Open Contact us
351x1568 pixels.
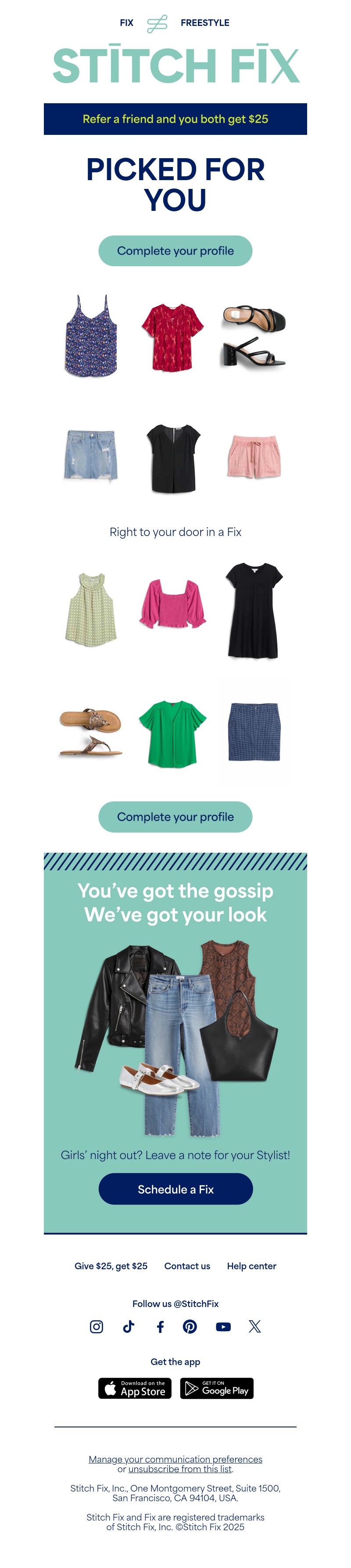click(187, 1265)
